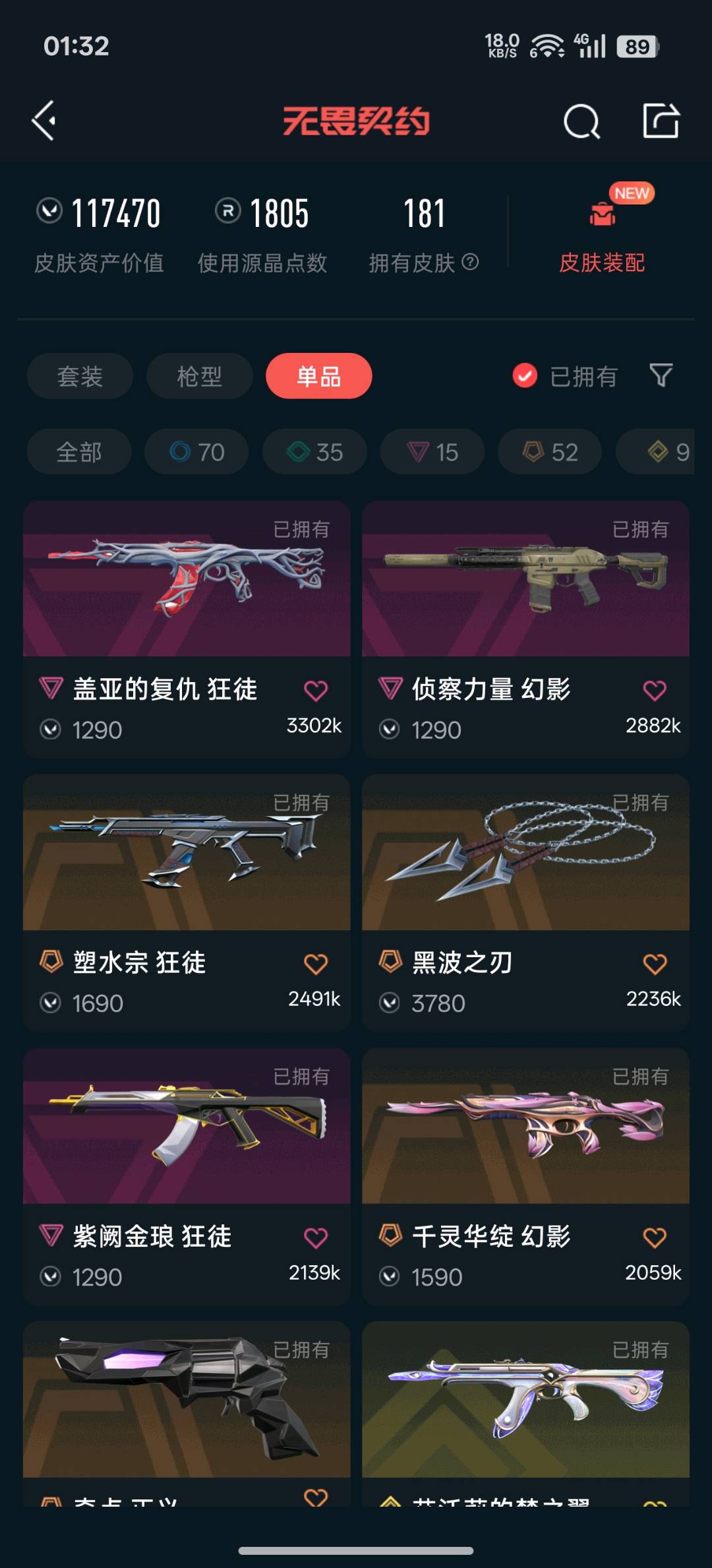Viewport: 712px width, 1568px height.
Task: Switch to the 枪型 tab
Action: coord(199,376)
